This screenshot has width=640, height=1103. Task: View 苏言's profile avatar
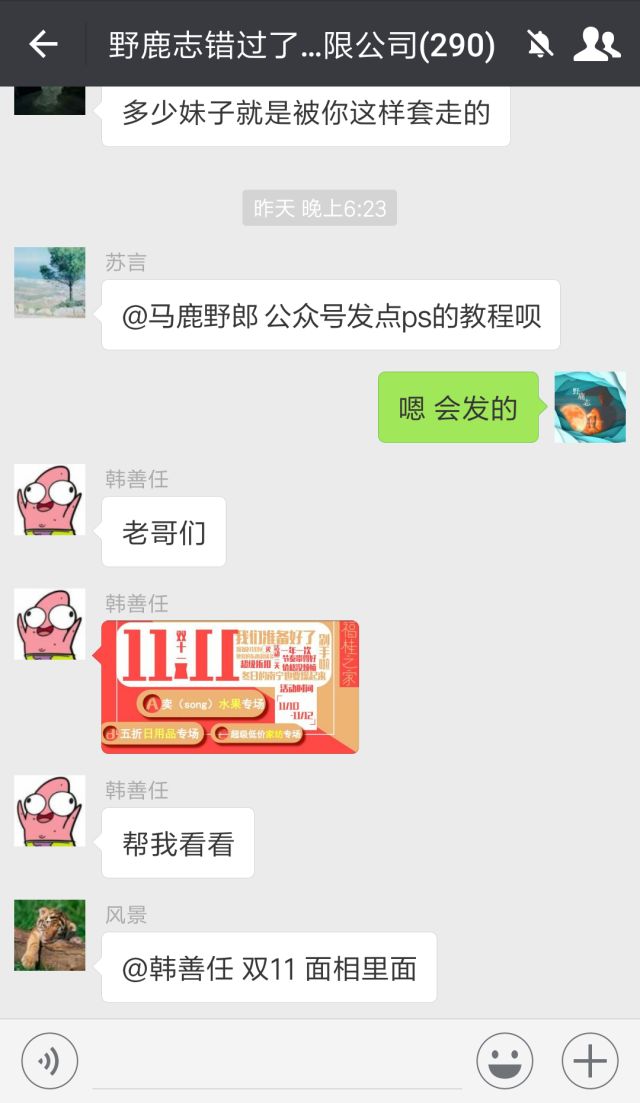pyautogui.click(x=50, y=282)
